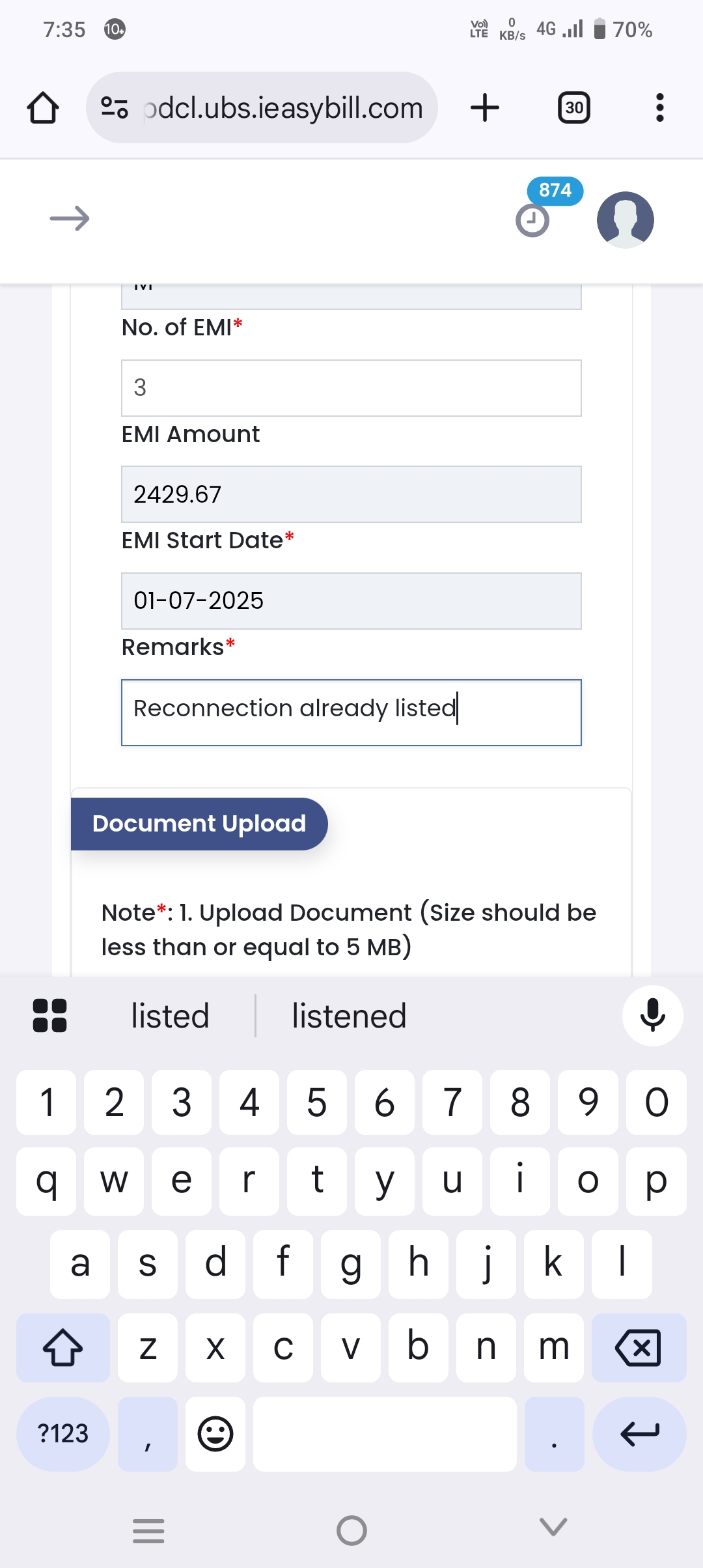Viewport: 703px width, 1568px height.
Task: Hide the keyboard with the down chevron
Action: click(554, 1527)
